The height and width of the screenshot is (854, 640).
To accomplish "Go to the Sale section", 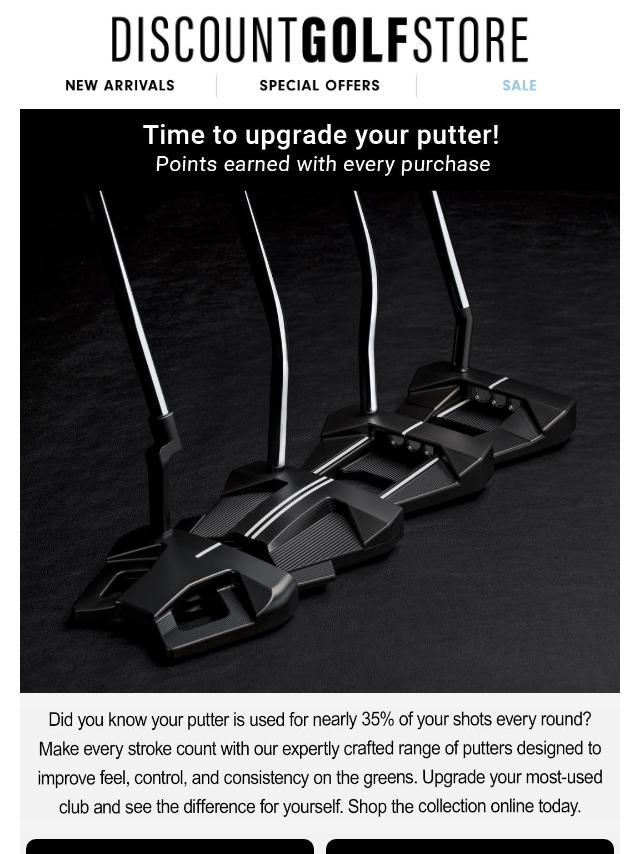I will pos(519,86).
